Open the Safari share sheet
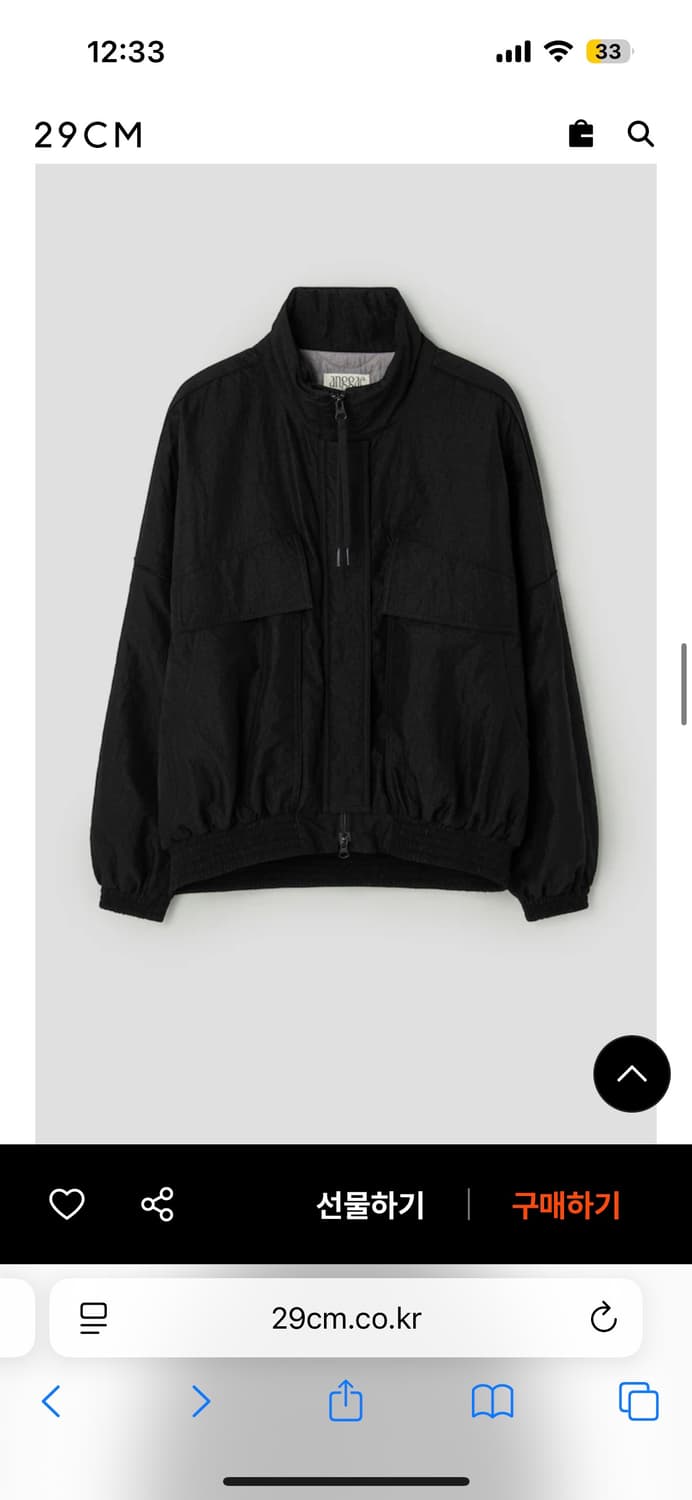This screenshot has width=692, height=1500. pos(345,1400)
